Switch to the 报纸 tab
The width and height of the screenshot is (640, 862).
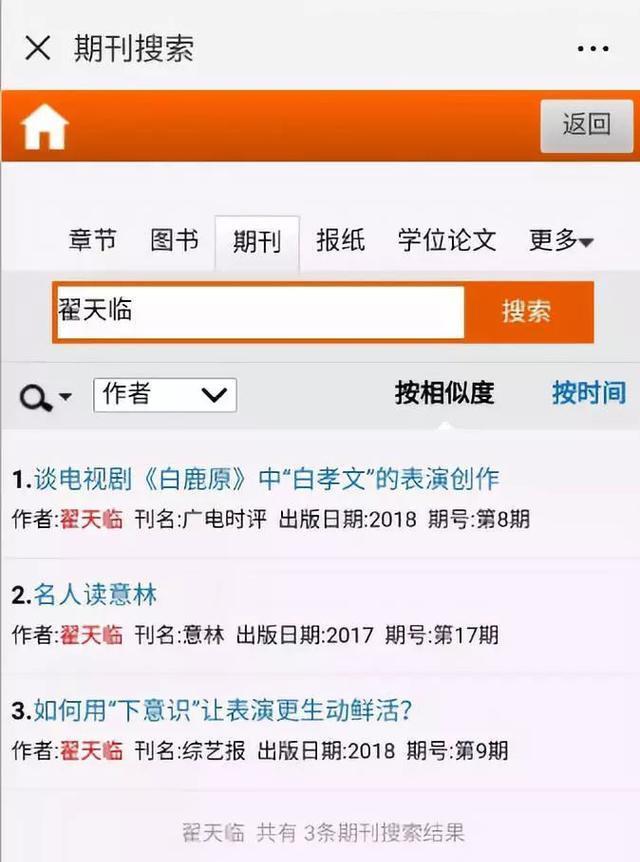click(340, 240)
